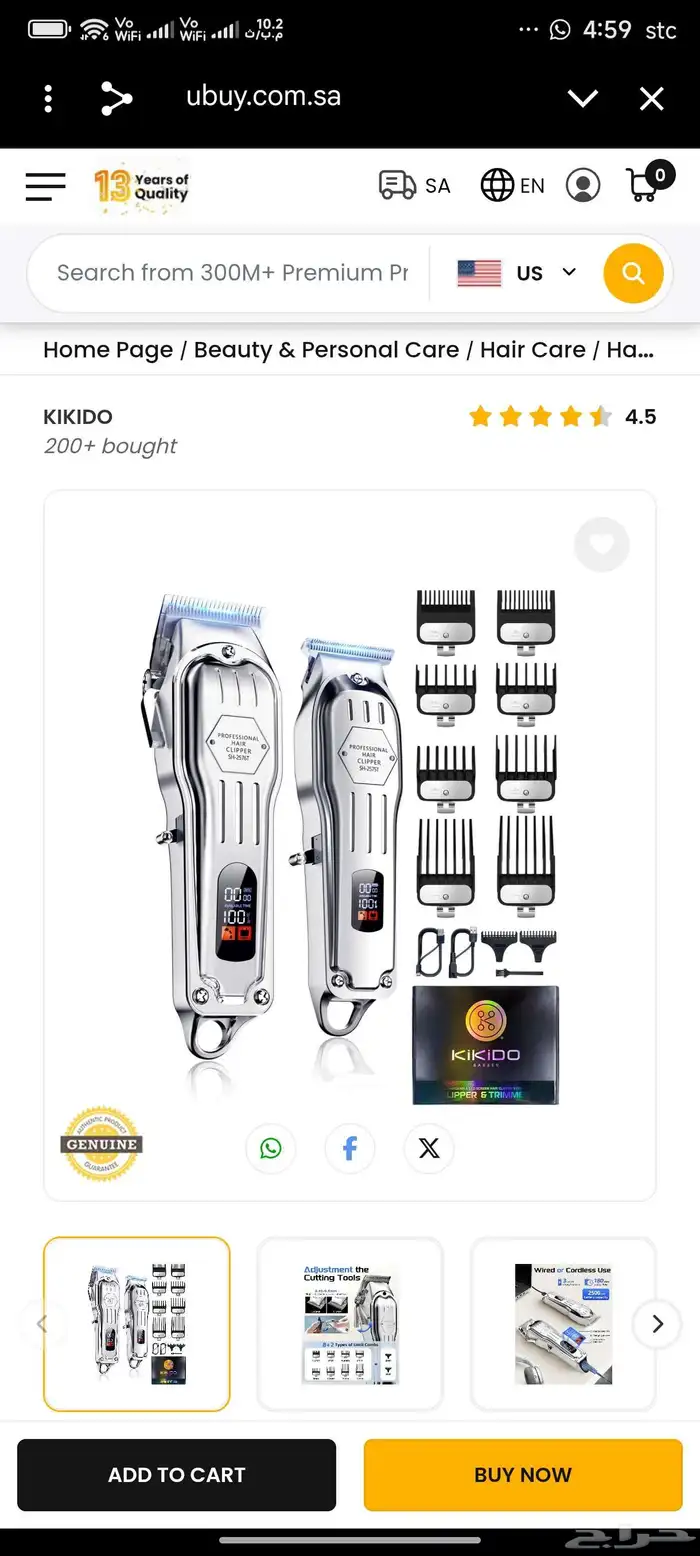Screen dimensions: 700x1556
Task: Add this clipper to the wishlist
Action: 601,545
